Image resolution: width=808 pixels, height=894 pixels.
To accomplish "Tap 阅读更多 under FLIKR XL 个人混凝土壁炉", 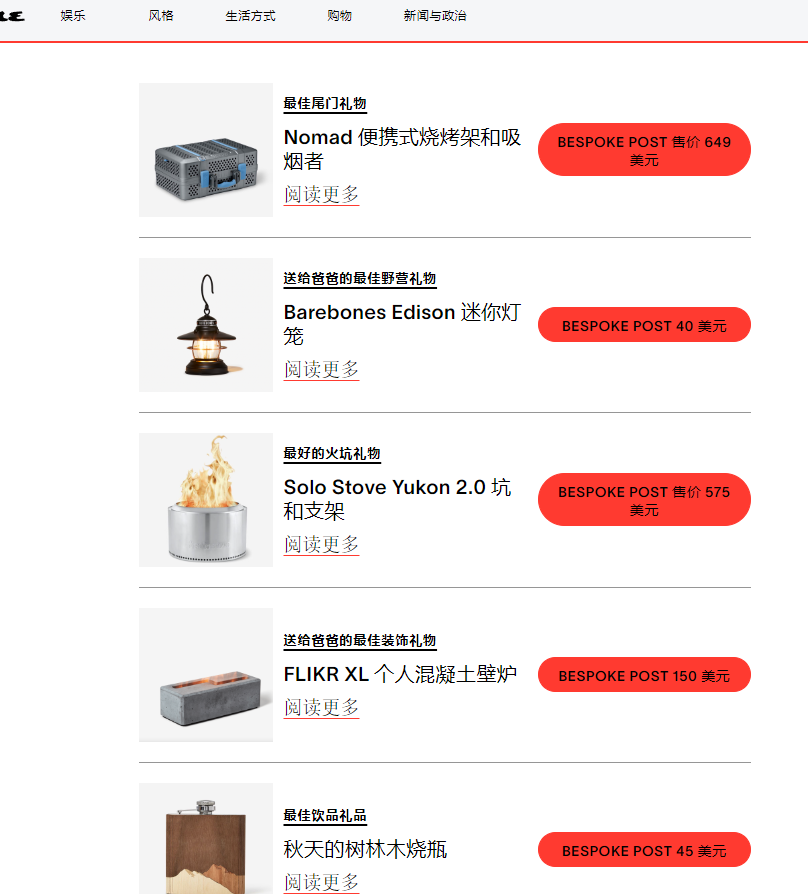I will click(321, 708).
